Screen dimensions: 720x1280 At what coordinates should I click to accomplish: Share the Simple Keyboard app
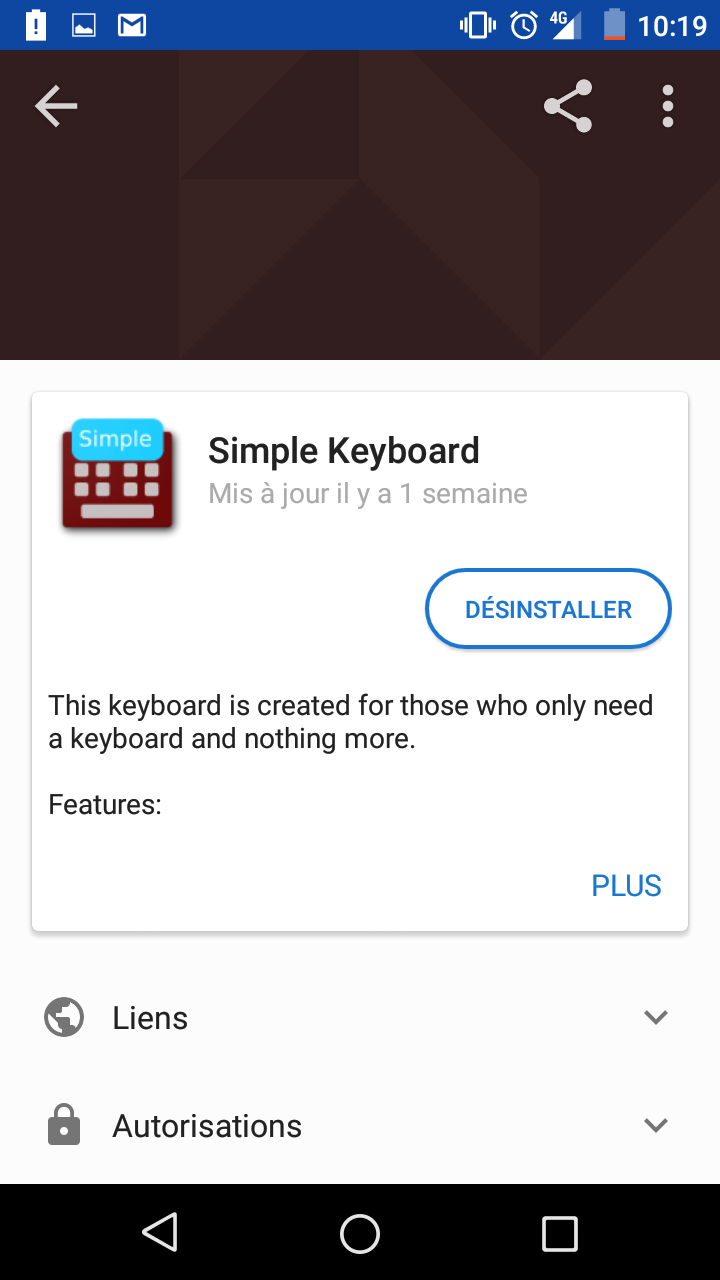[x=568, y=106]
